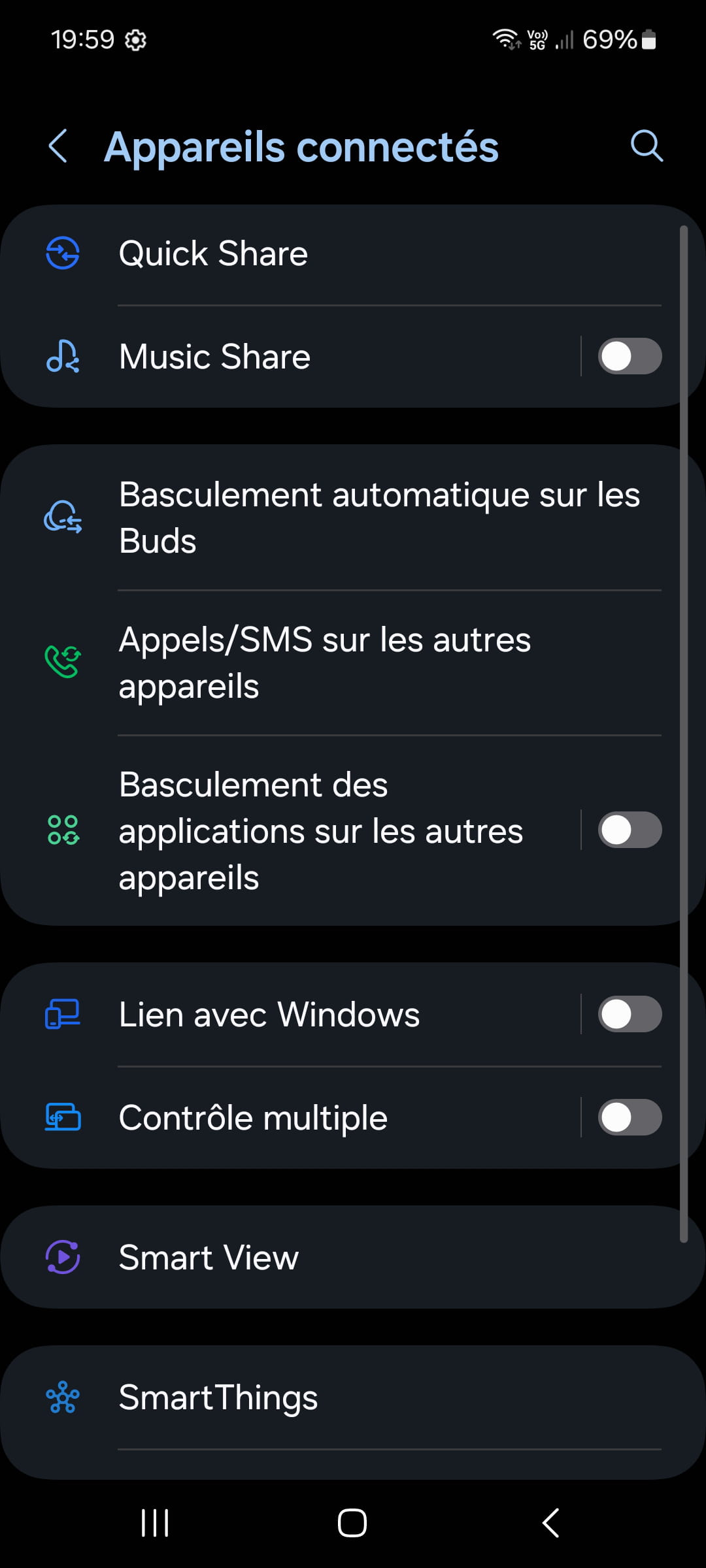Viewport: 706px width, 1568px height.
Task: Open Appels/SMS sur les autres appareils
Action: point(353,663)
